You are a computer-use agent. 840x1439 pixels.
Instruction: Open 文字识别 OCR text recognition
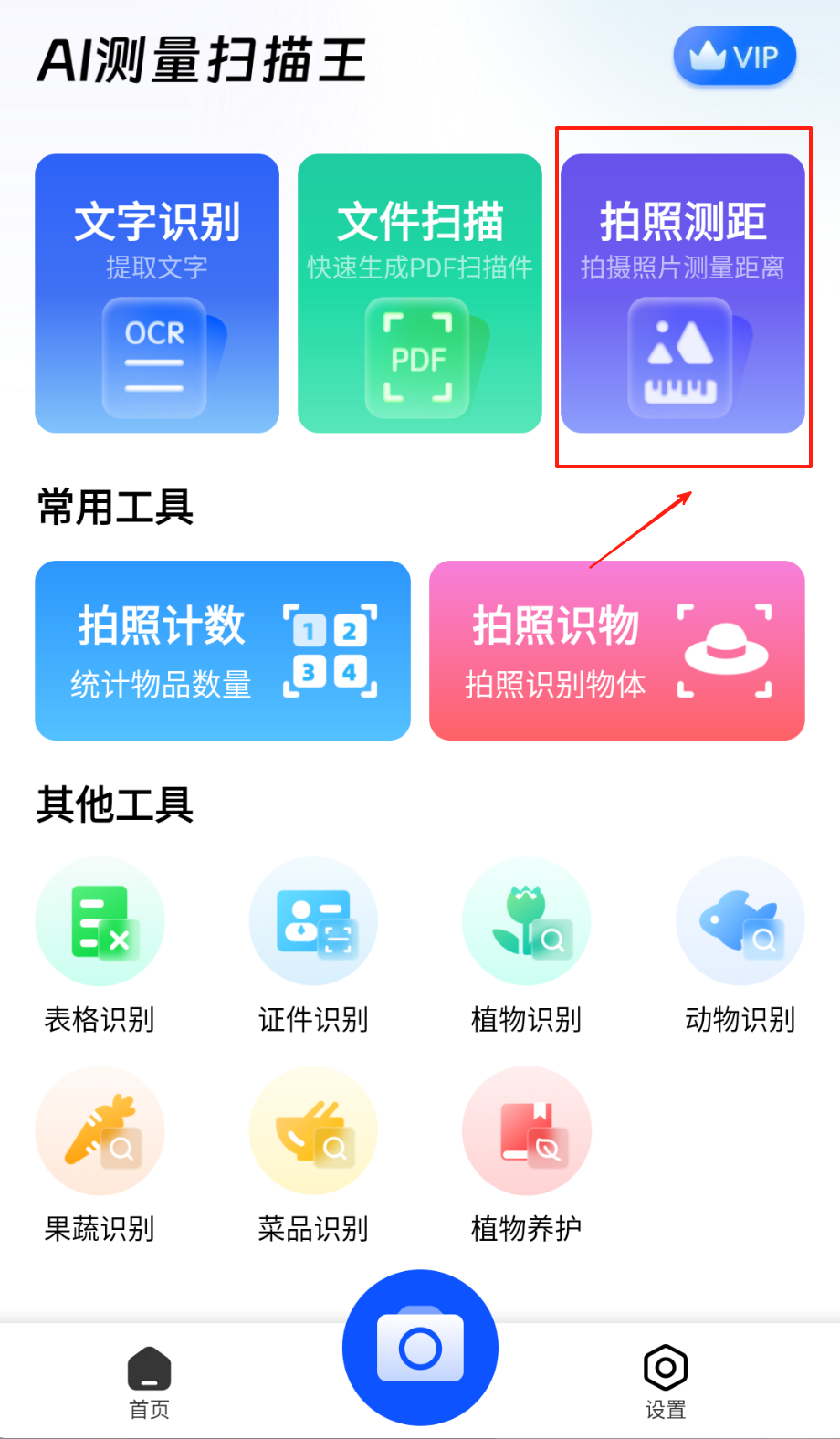(x=157, y=293)
